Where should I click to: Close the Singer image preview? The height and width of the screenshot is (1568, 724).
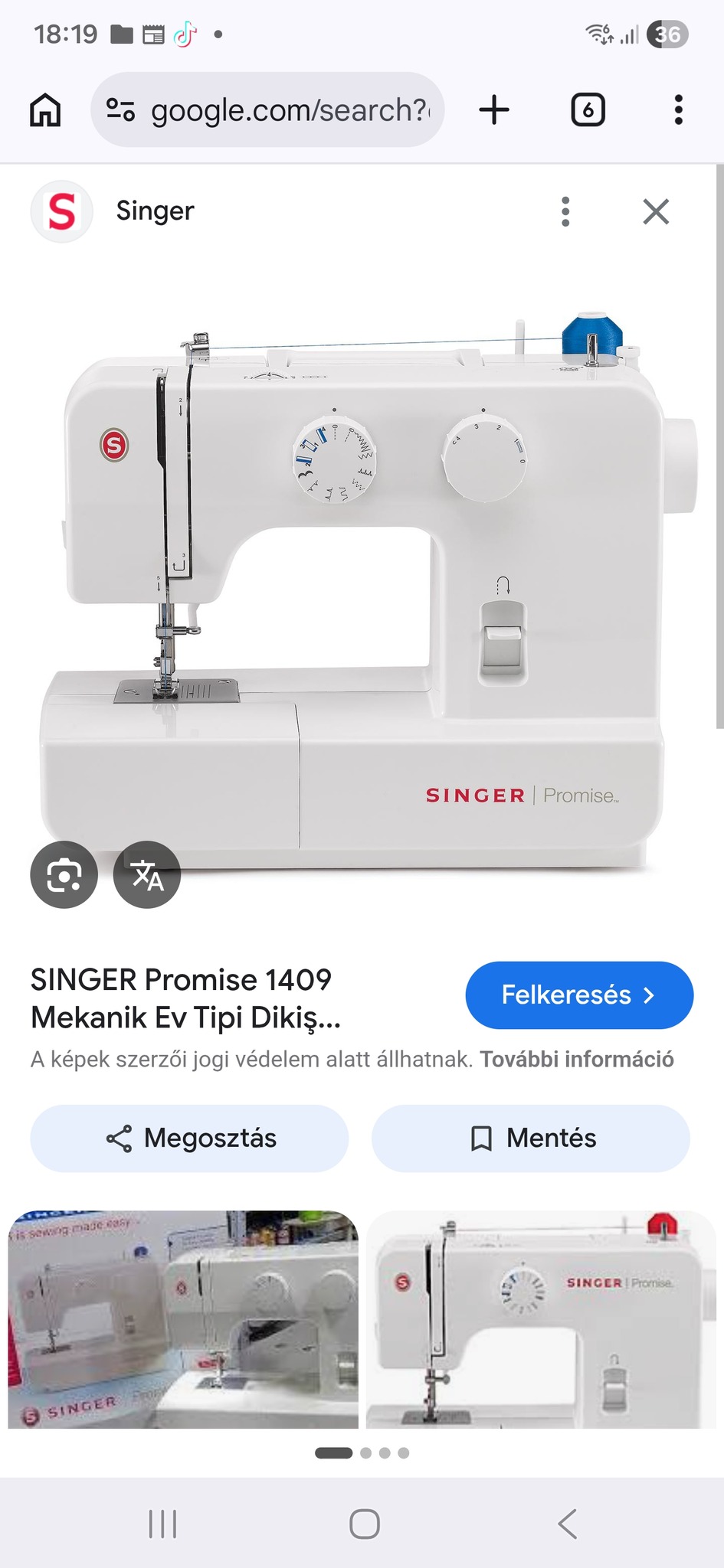(x=656, y=211)
